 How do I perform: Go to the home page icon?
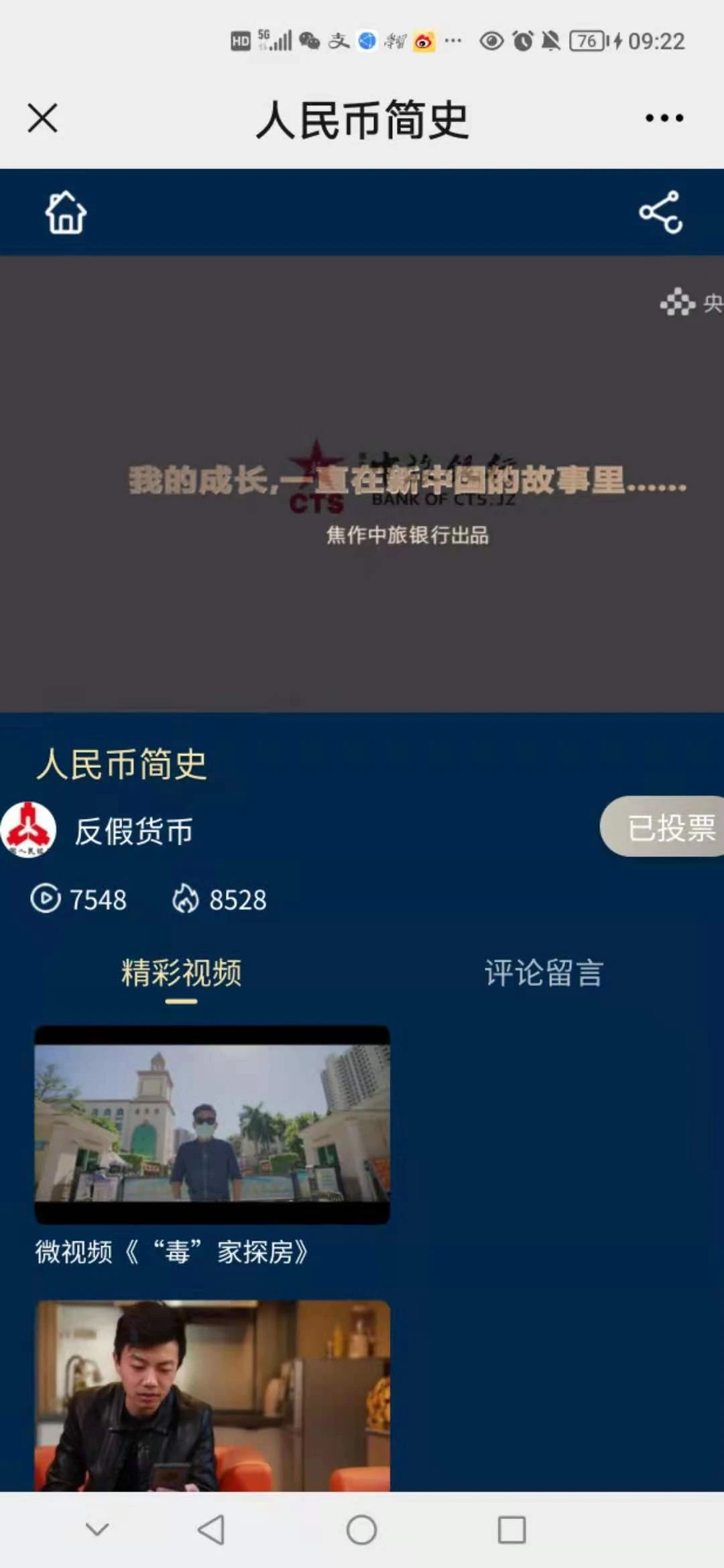(x=66, y=213)
